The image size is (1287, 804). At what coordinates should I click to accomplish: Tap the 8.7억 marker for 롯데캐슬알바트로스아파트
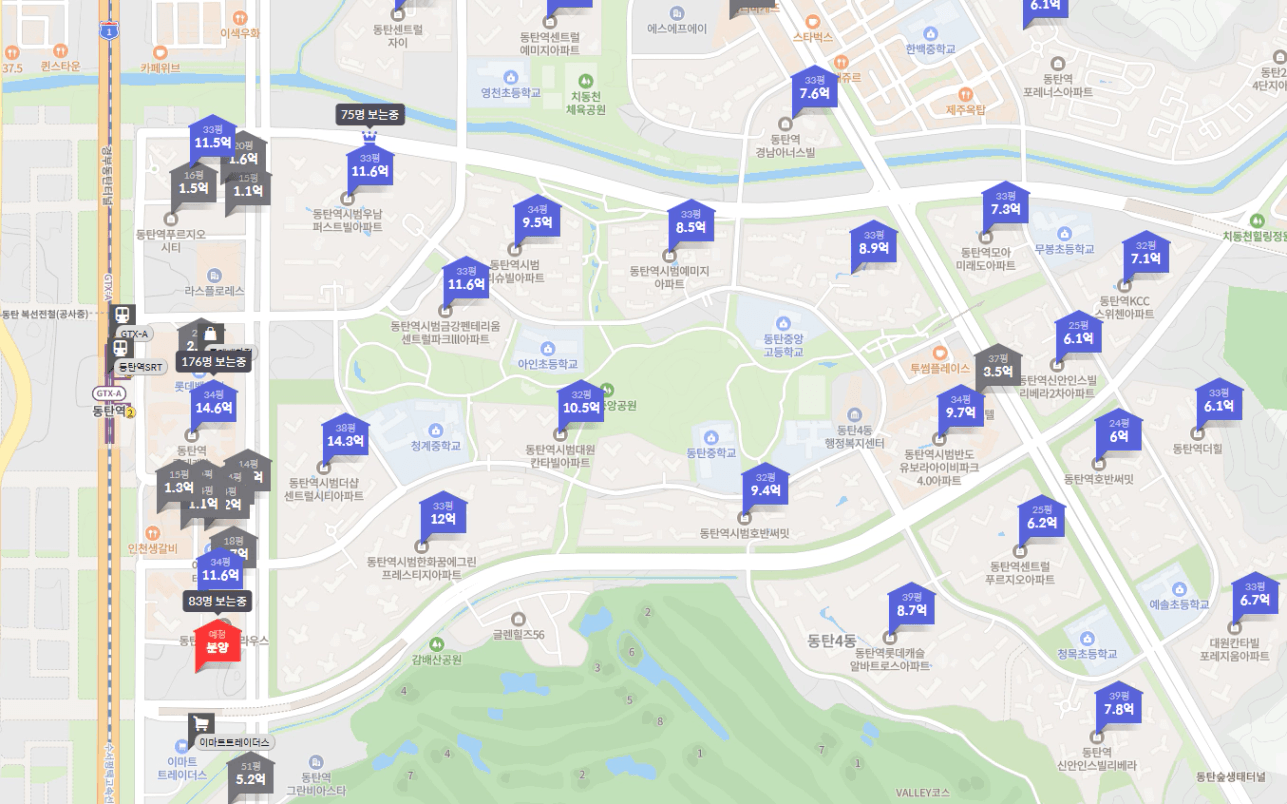tap(911, 606)
